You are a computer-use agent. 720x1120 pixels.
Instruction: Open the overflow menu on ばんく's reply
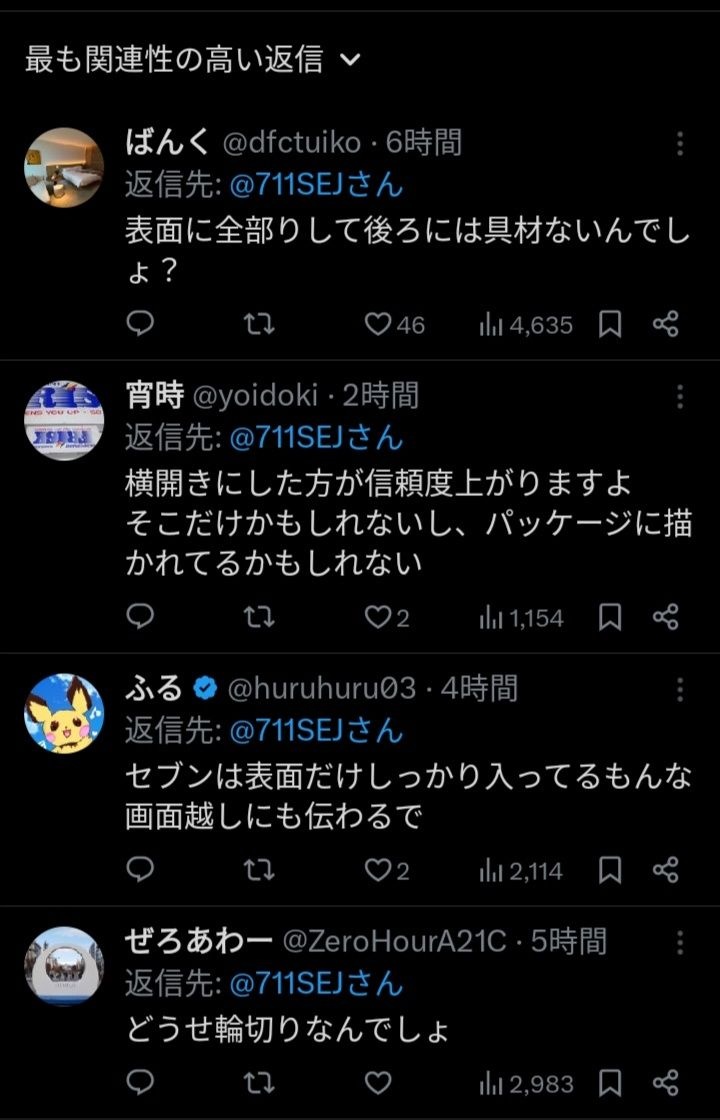click(680, 143)
